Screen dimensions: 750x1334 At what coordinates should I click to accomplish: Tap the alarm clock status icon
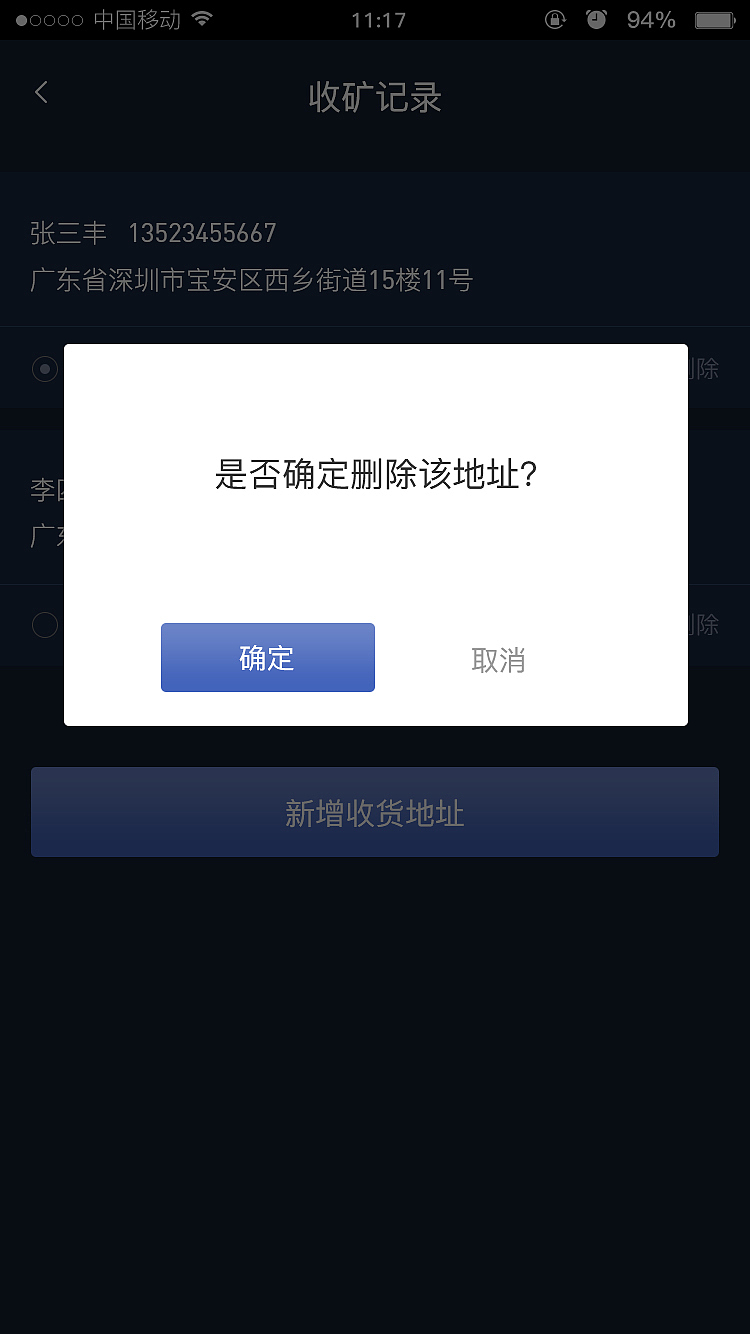[597, 19]
